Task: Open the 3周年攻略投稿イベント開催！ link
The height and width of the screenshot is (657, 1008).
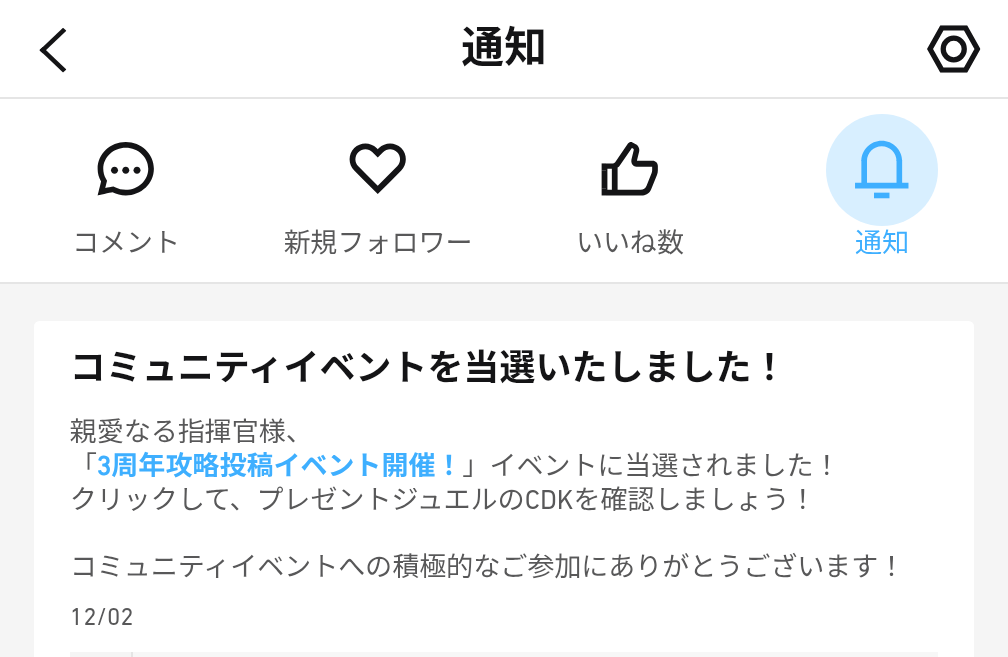Action: 278,465
